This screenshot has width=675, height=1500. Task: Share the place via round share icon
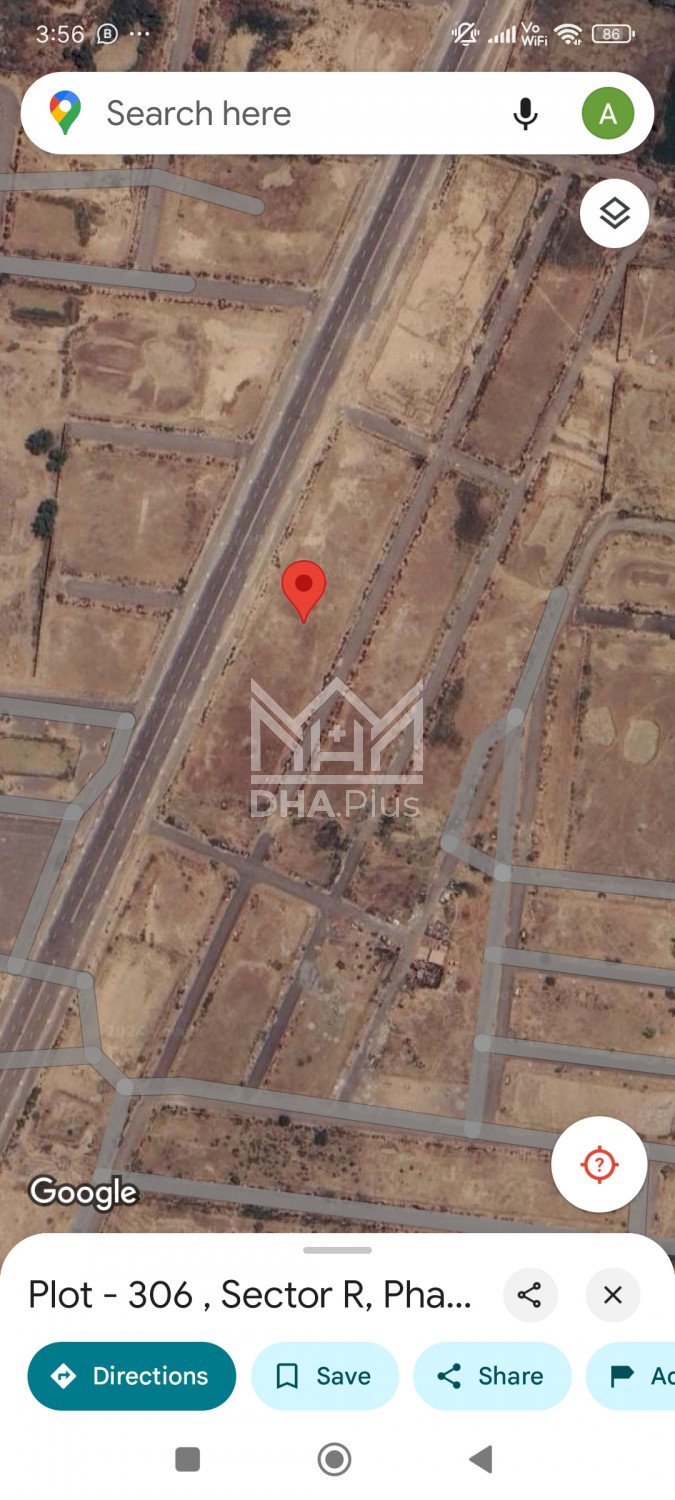coord(529,1295)
